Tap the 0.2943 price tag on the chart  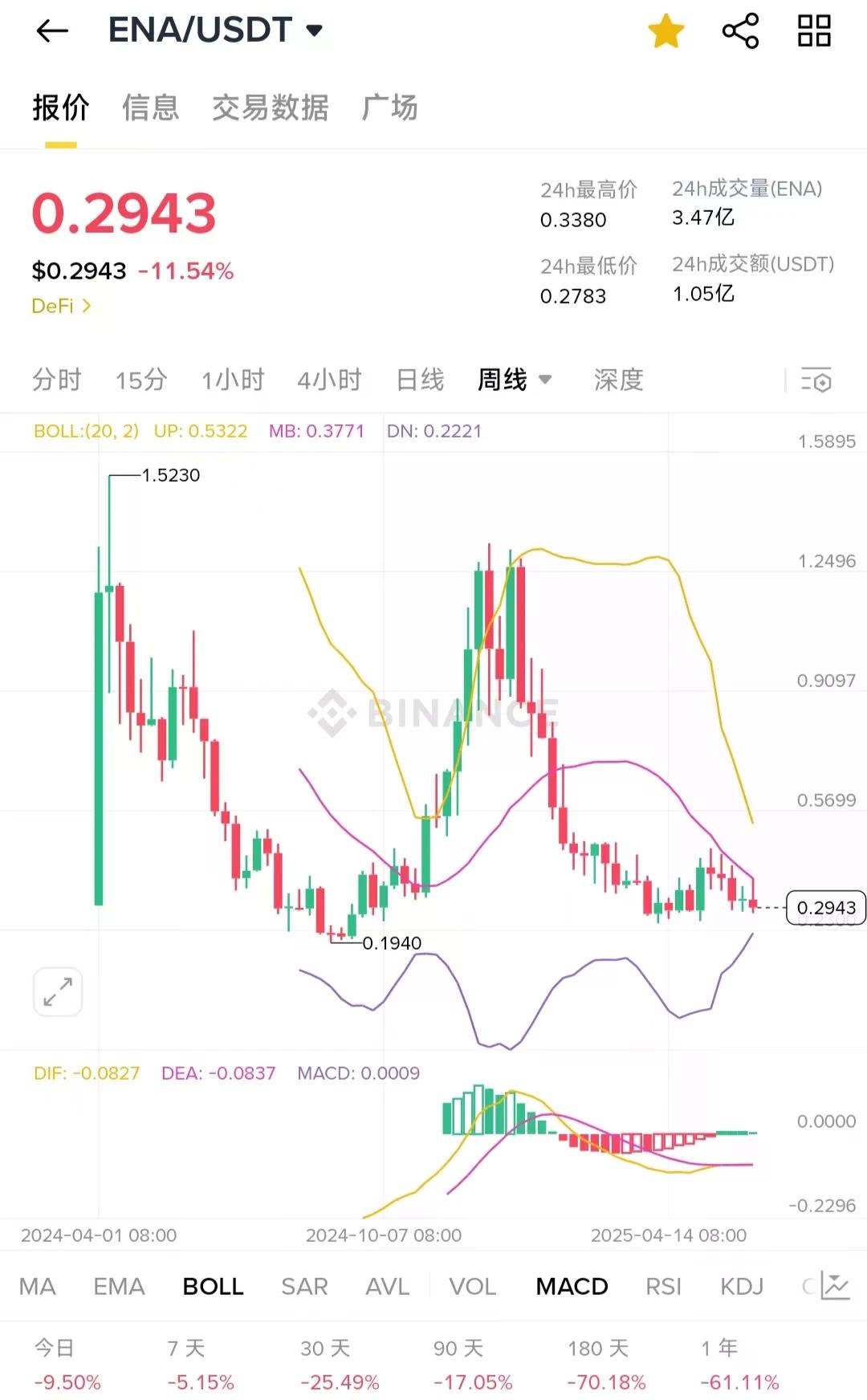tap(825, 908)
